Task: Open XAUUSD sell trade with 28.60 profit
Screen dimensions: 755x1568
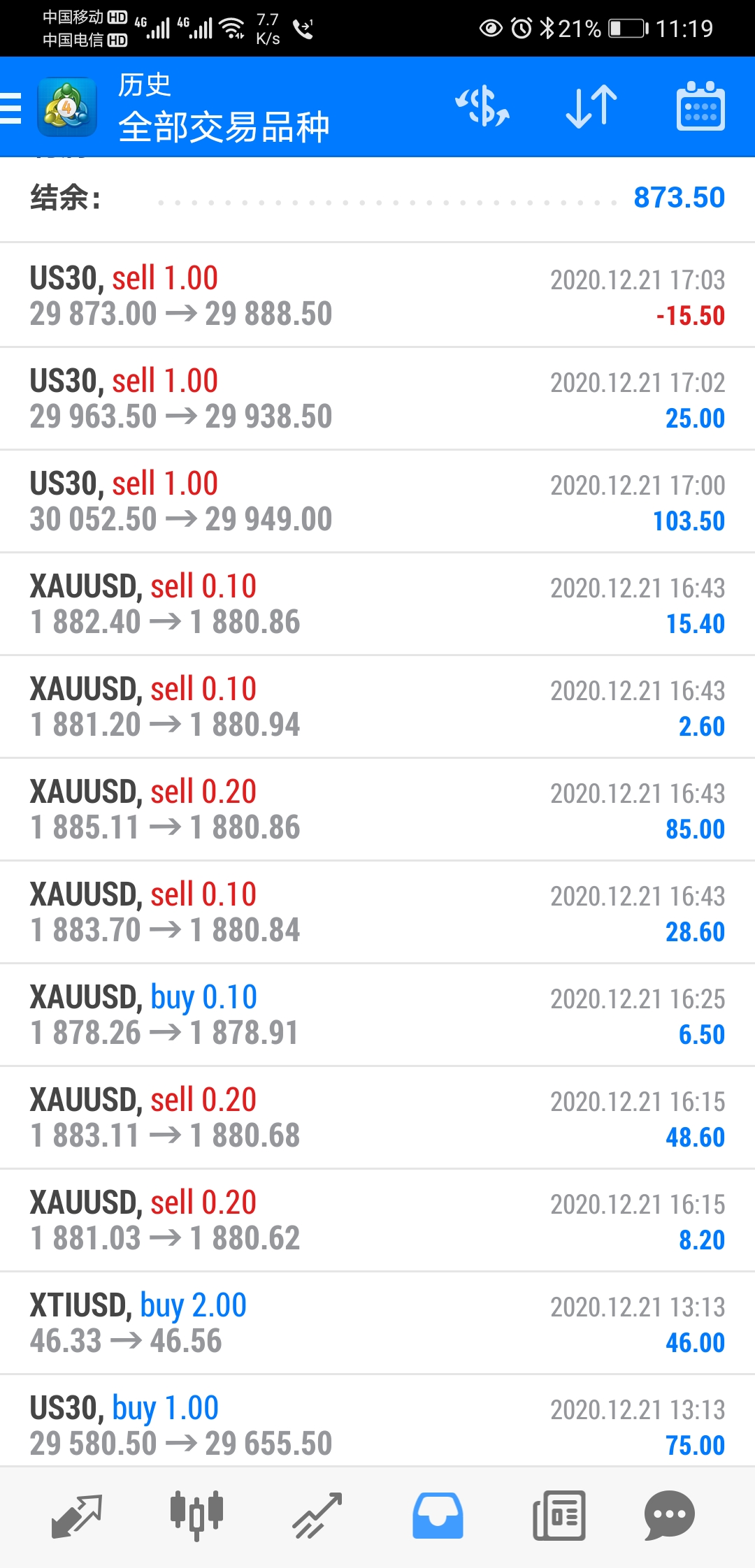Action: click(377, 912)
